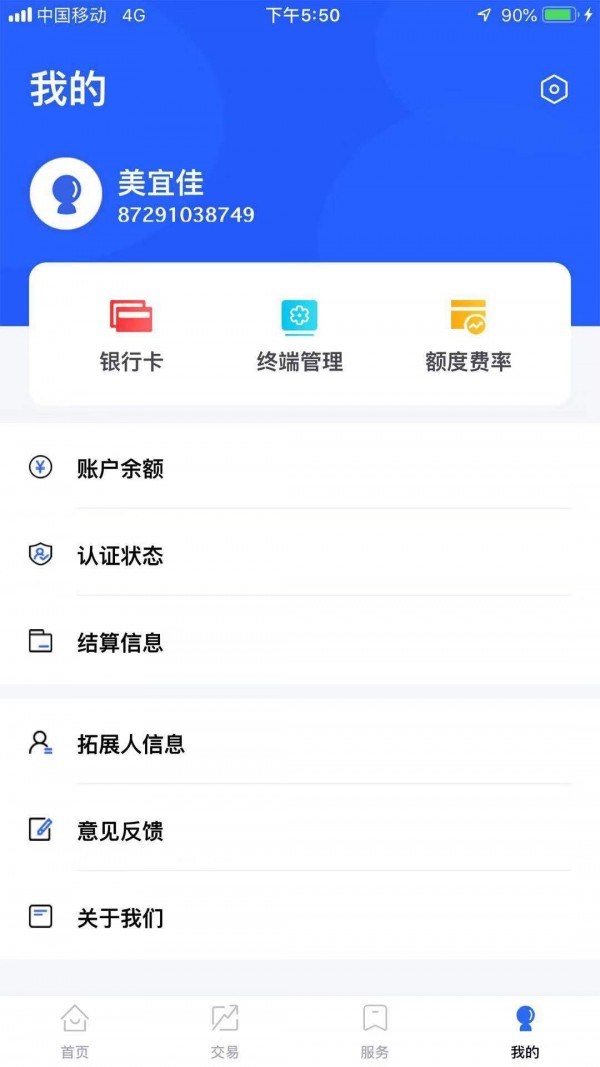
Task: Check 账户余额 account balance
Action: coord(300,468)
